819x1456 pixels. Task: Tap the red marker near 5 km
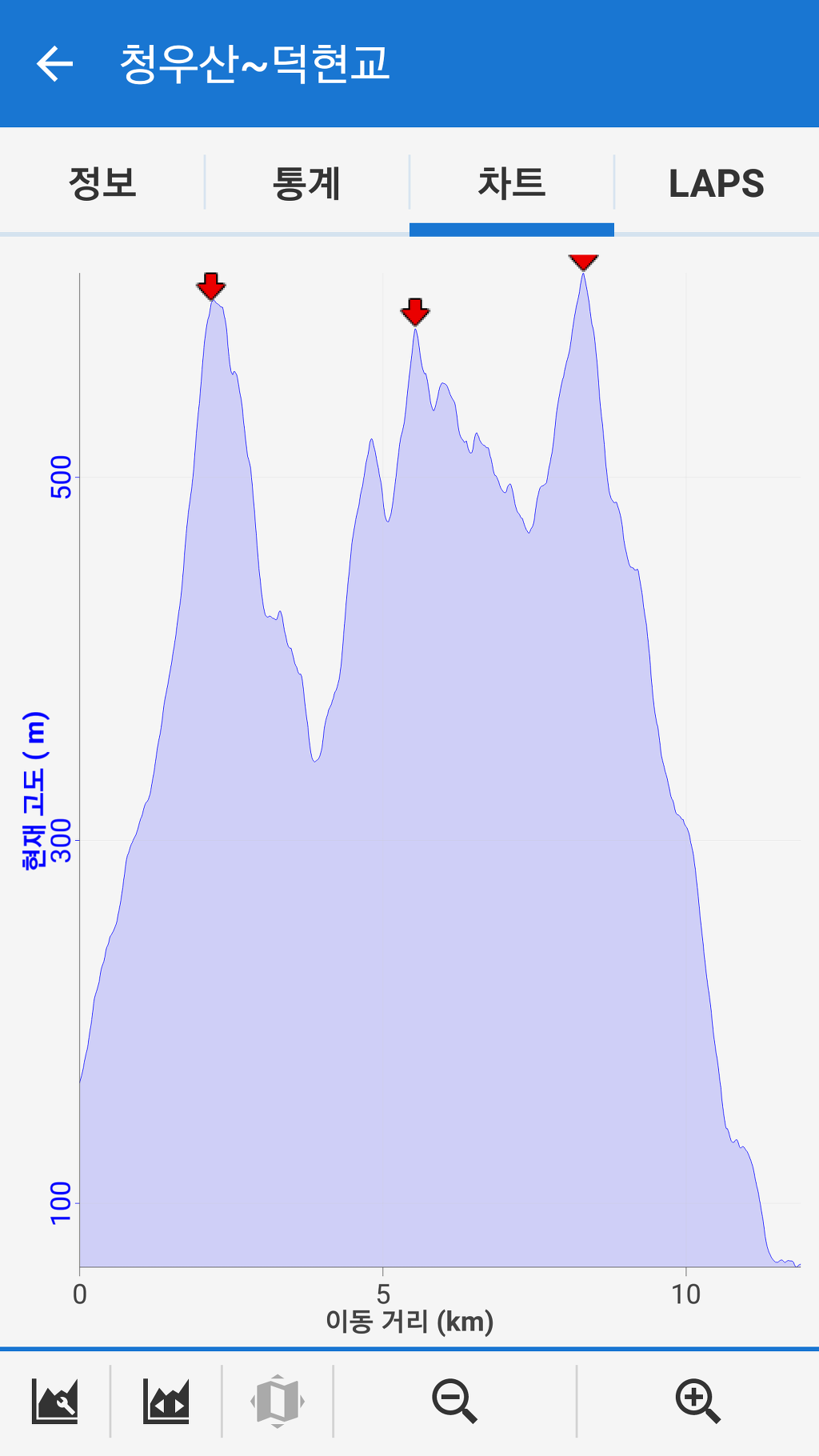415,312
